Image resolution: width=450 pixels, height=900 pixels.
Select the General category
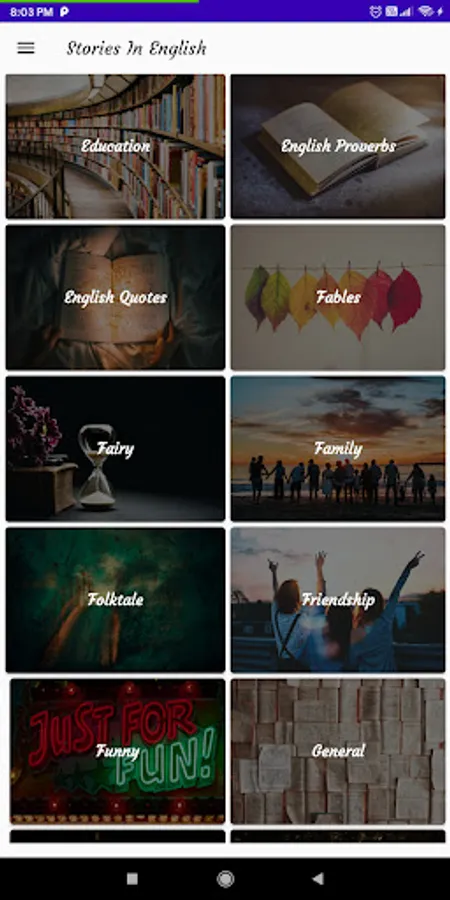[x=338, y=751]
